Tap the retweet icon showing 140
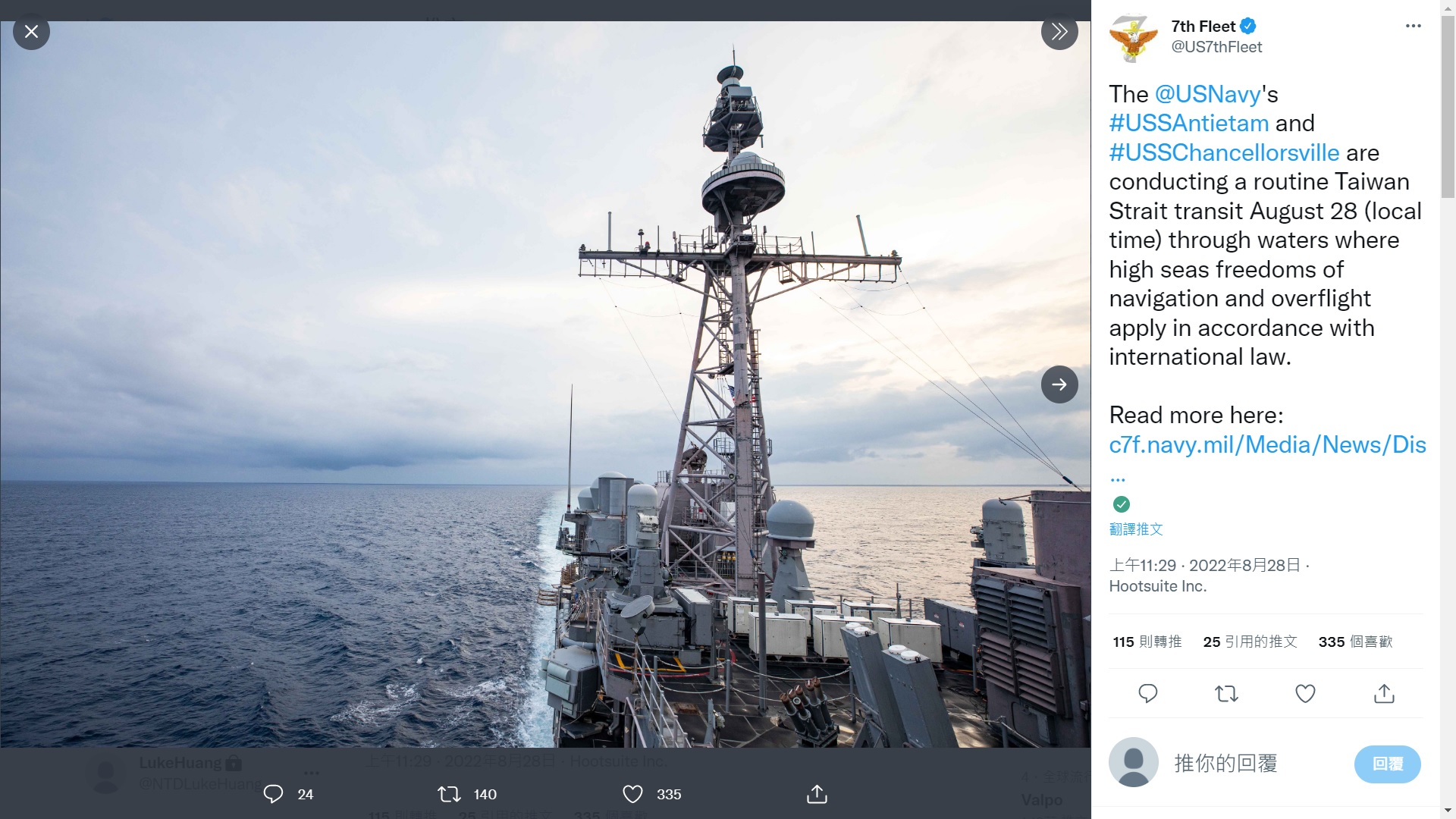The height and width of the screenshot is (819, 1456). 450,794
